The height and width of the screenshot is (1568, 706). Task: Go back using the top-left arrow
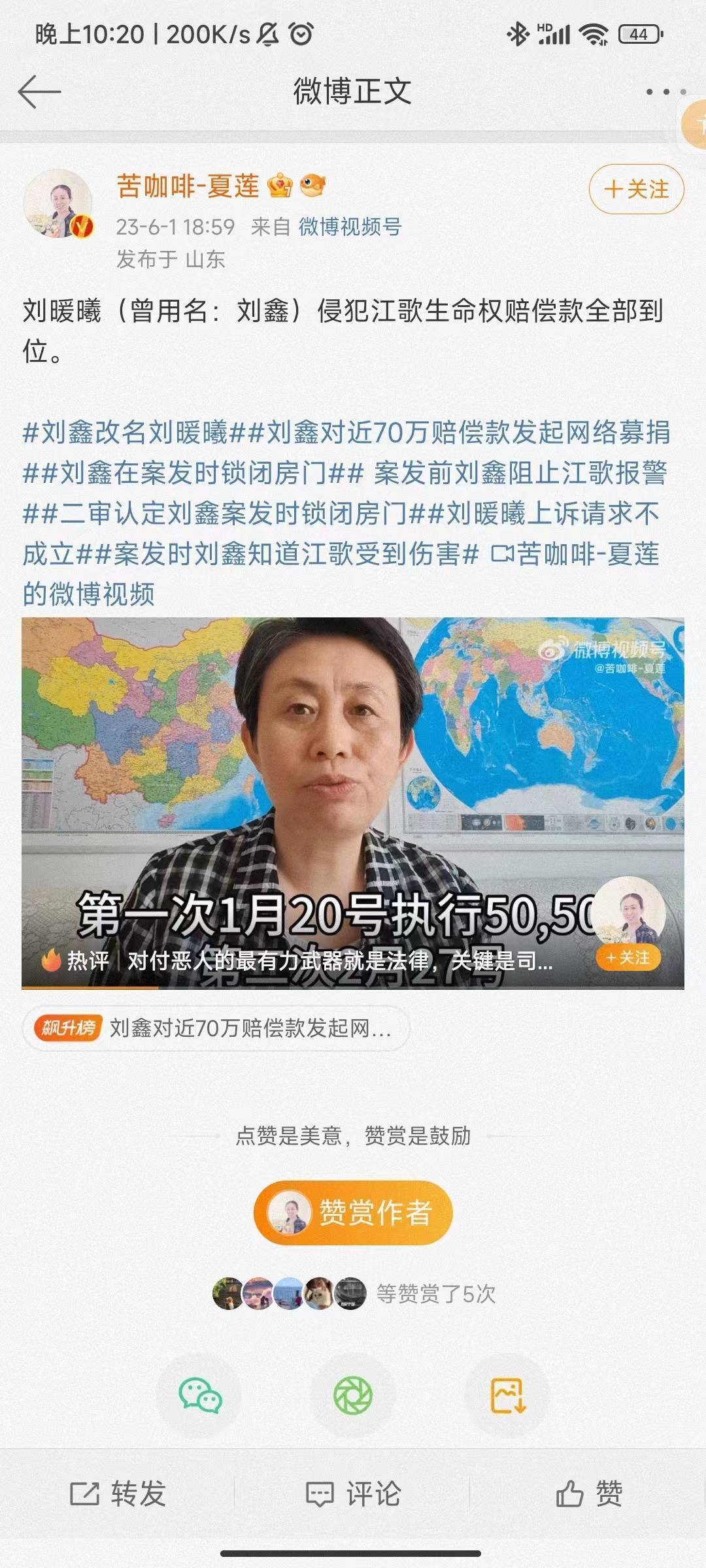tap(39, 91)
